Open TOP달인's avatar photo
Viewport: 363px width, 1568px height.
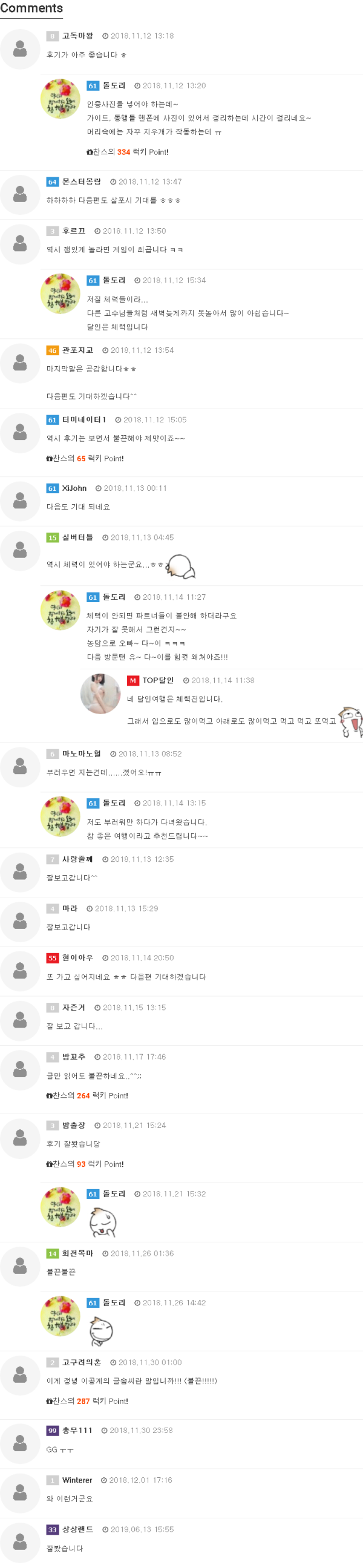[100, 694]
